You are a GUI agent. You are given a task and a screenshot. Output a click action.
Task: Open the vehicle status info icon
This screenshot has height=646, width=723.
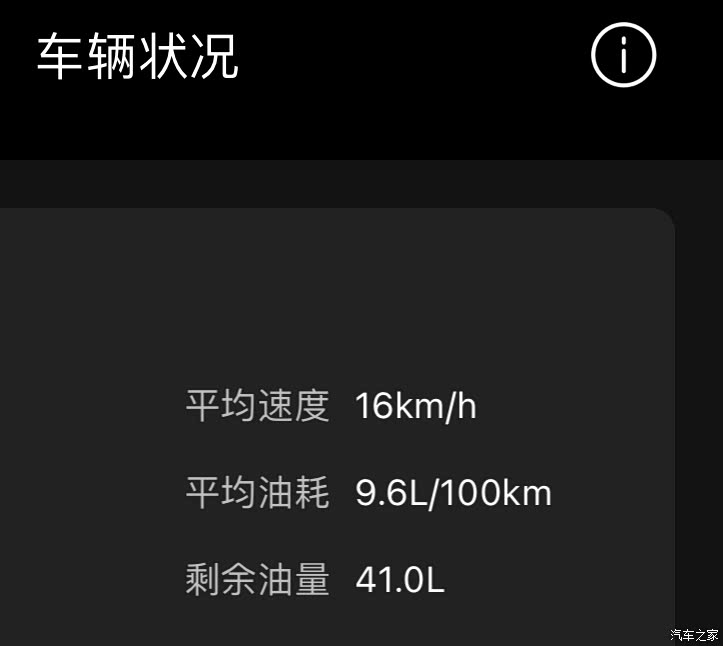623,55
